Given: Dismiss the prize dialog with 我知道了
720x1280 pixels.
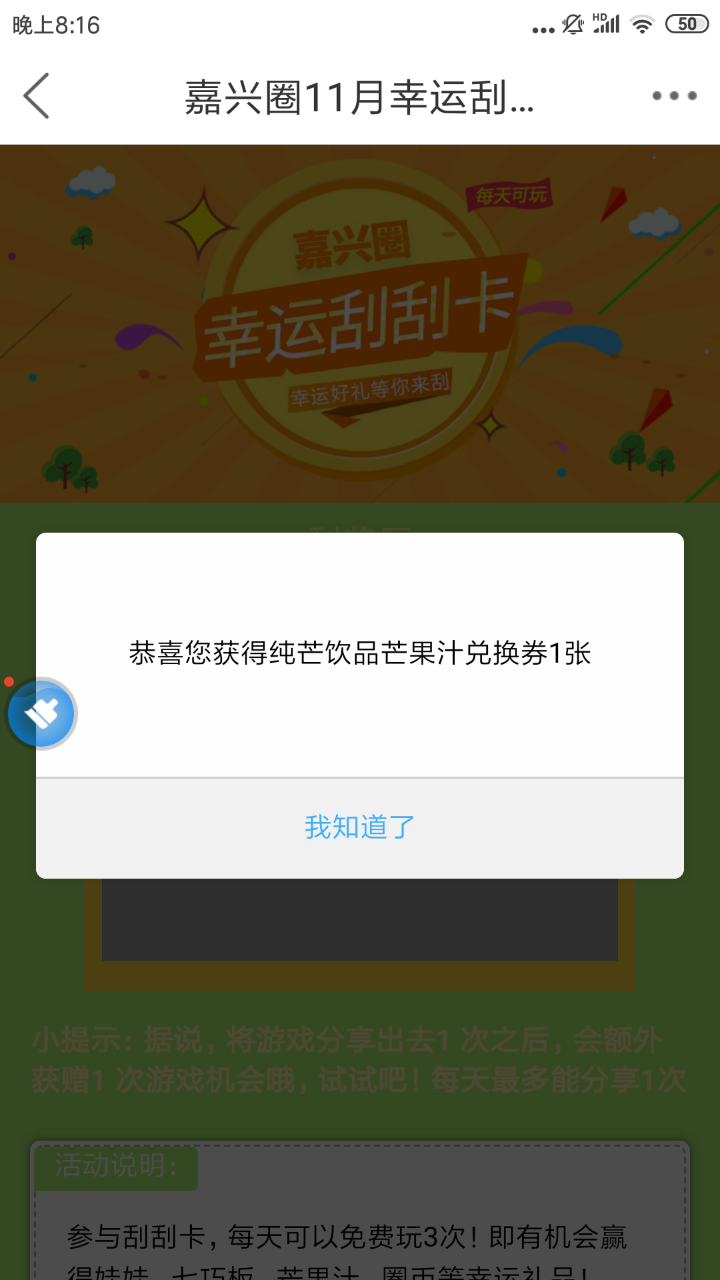Looking at the screenshot, I should point(360,827).
